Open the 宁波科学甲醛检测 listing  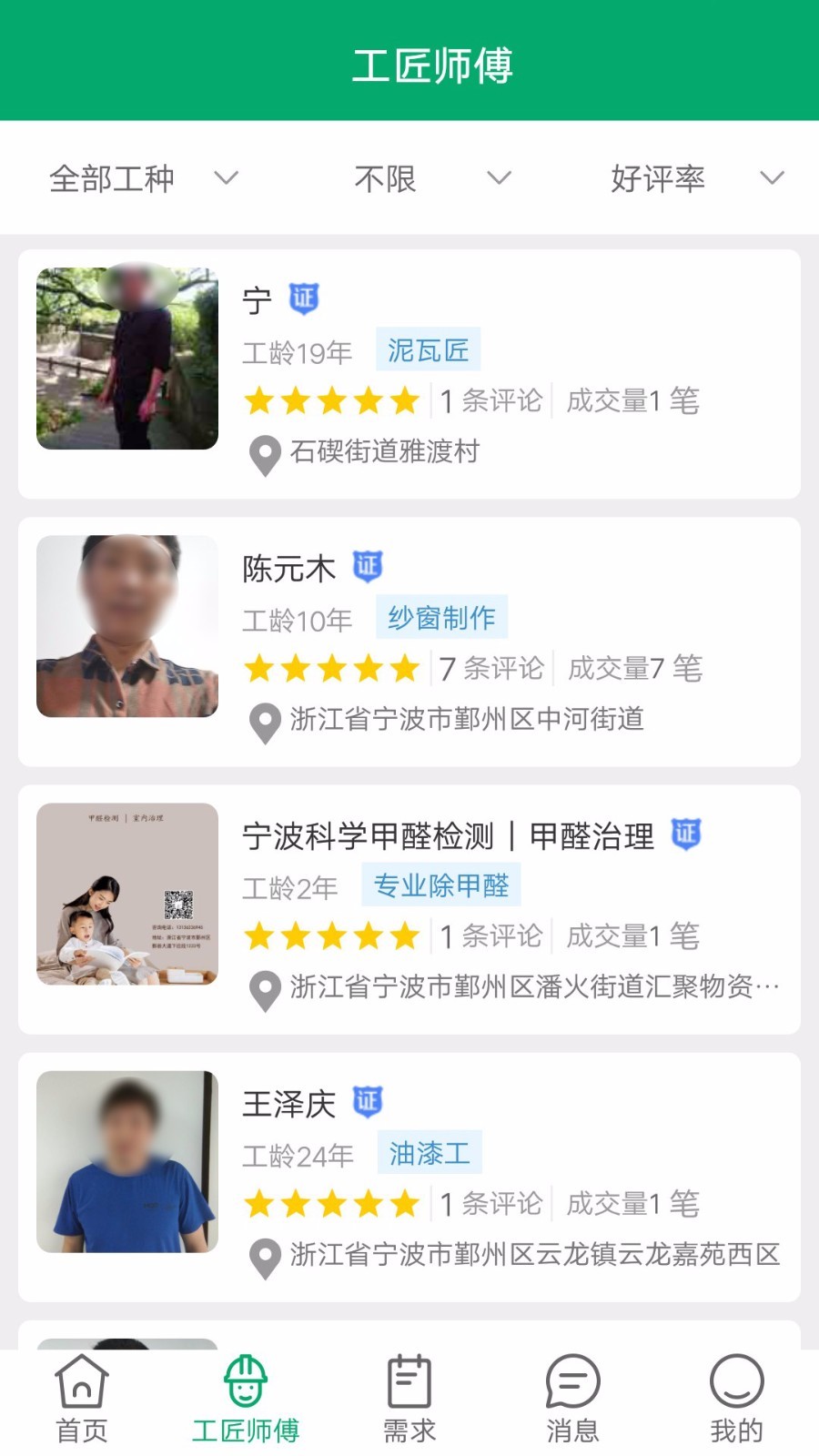(x=409, y=909)
